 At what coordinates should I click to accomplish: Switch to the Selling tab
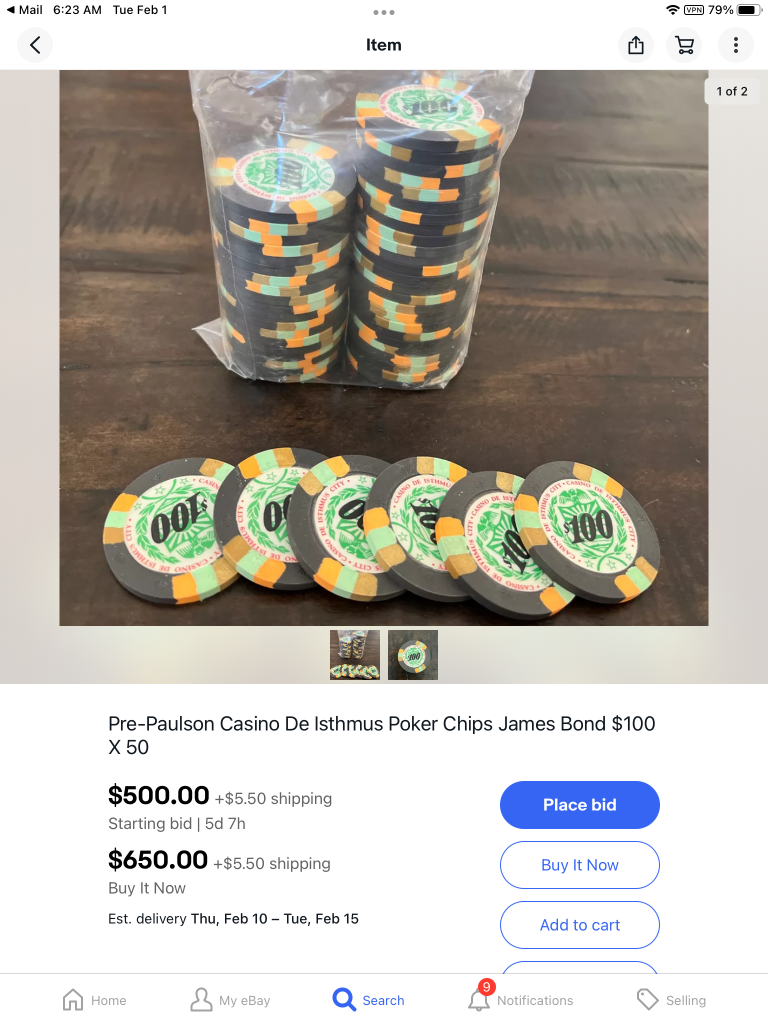[x=671, y=1000]
